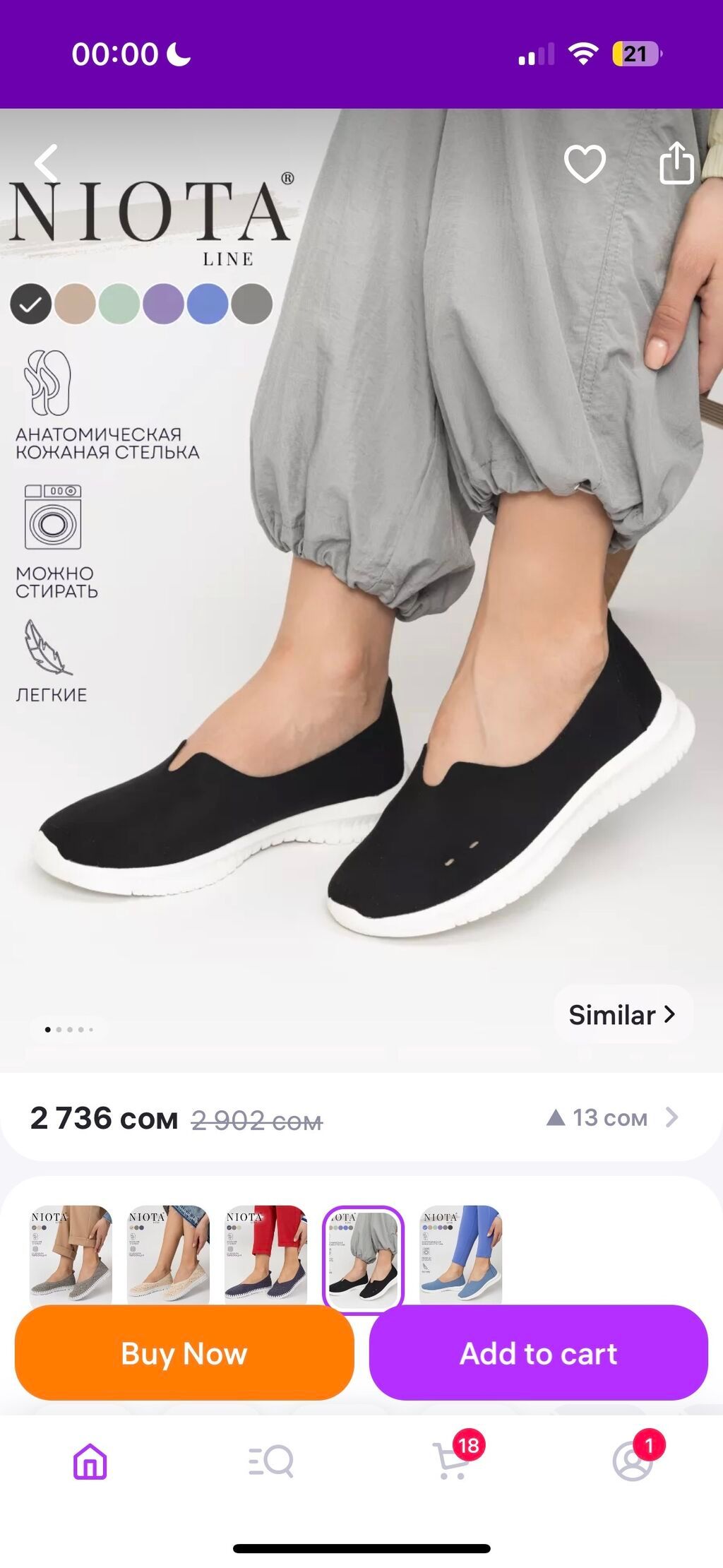Open Similar products
The width and height of the screenshot is (723, 1568).
[623, 1015]
